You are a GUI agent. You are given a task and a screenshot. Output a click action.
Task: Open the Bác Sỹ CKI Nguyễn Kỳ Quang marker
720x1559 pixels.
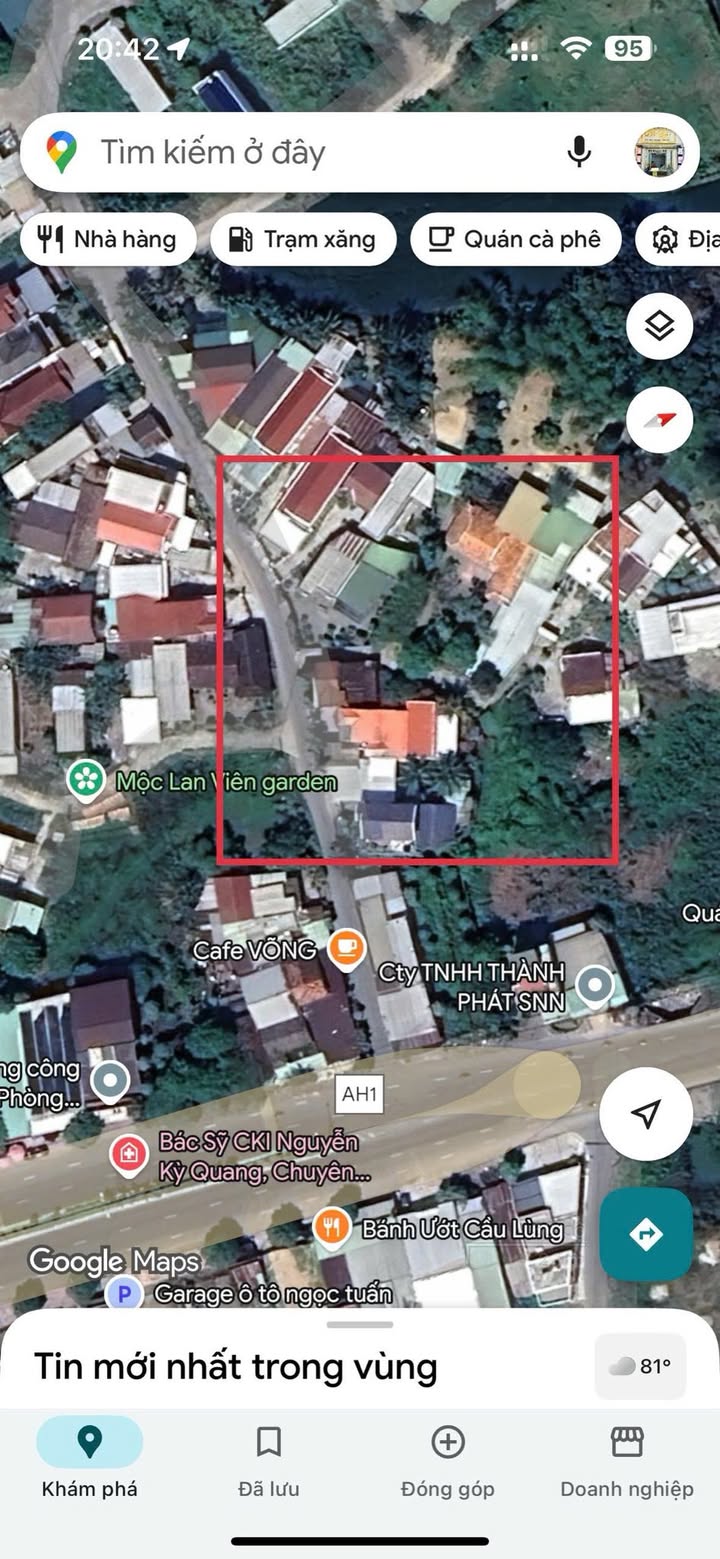pyautogui.click(x=128, y=1155)
